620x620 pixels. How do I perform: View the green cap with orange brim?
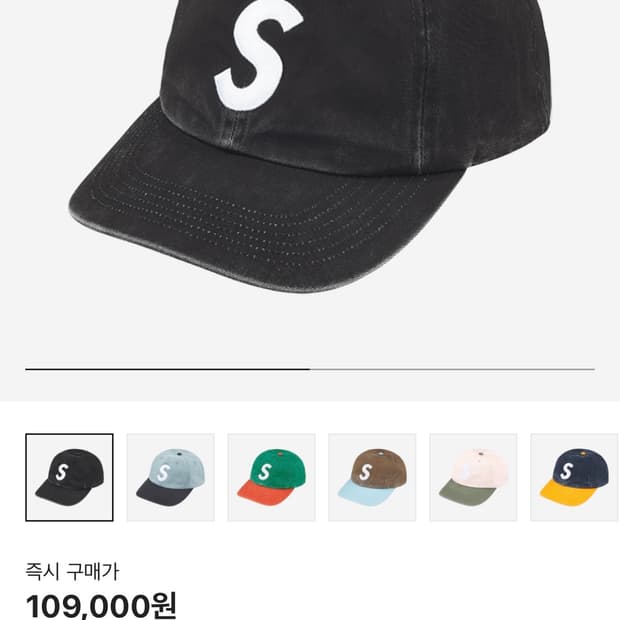(271, 477)
